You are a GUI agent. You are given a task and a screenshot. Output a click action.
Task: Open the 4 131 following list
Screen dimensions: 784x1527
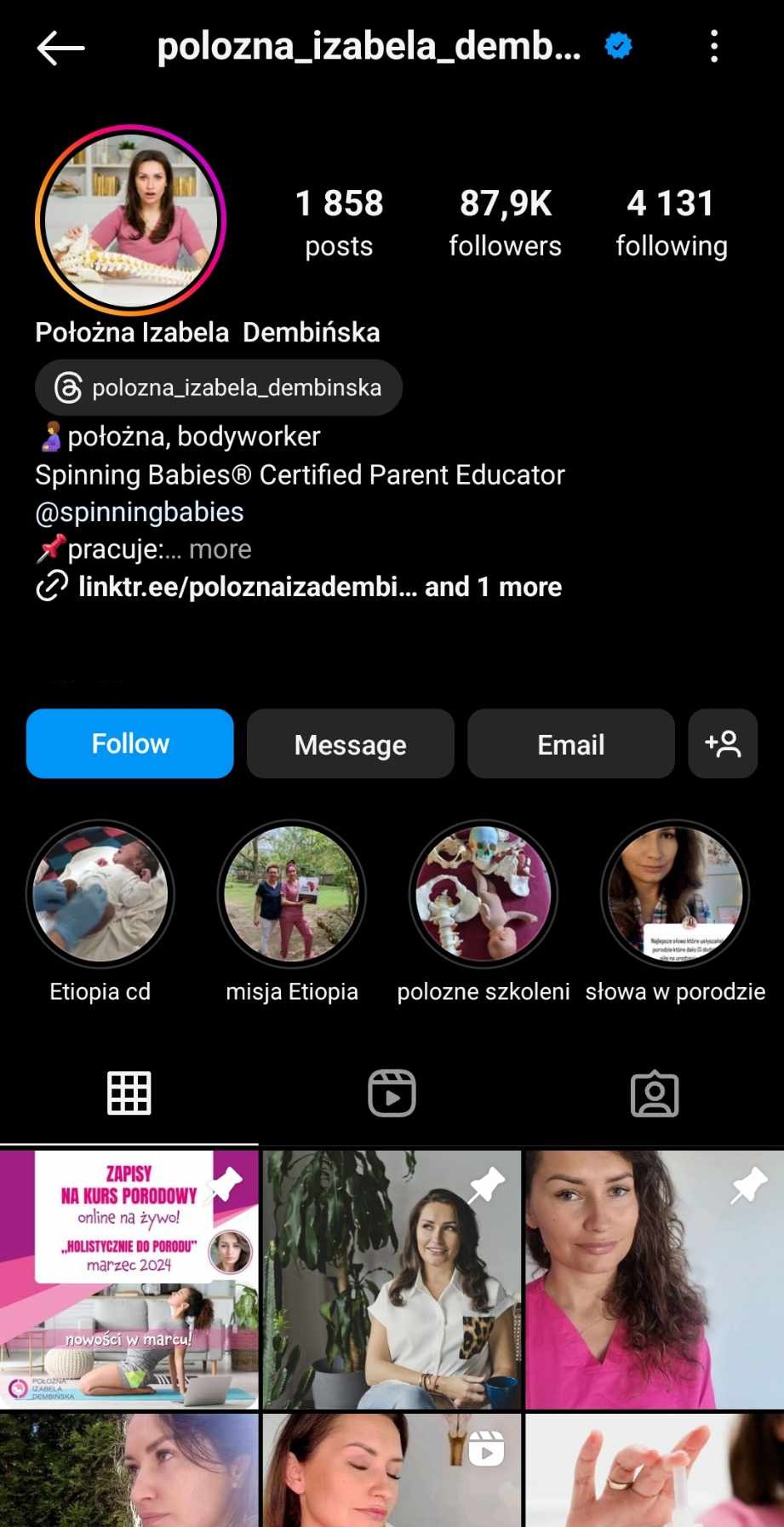pos(671,223)
